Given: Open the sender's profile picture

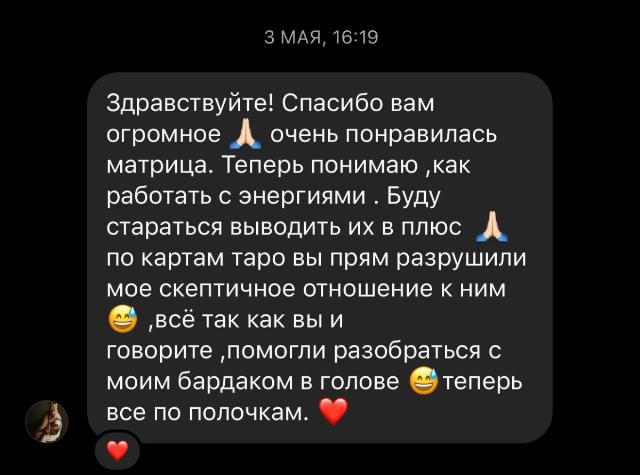Looking at the screenshot, I should click(47, 420).
